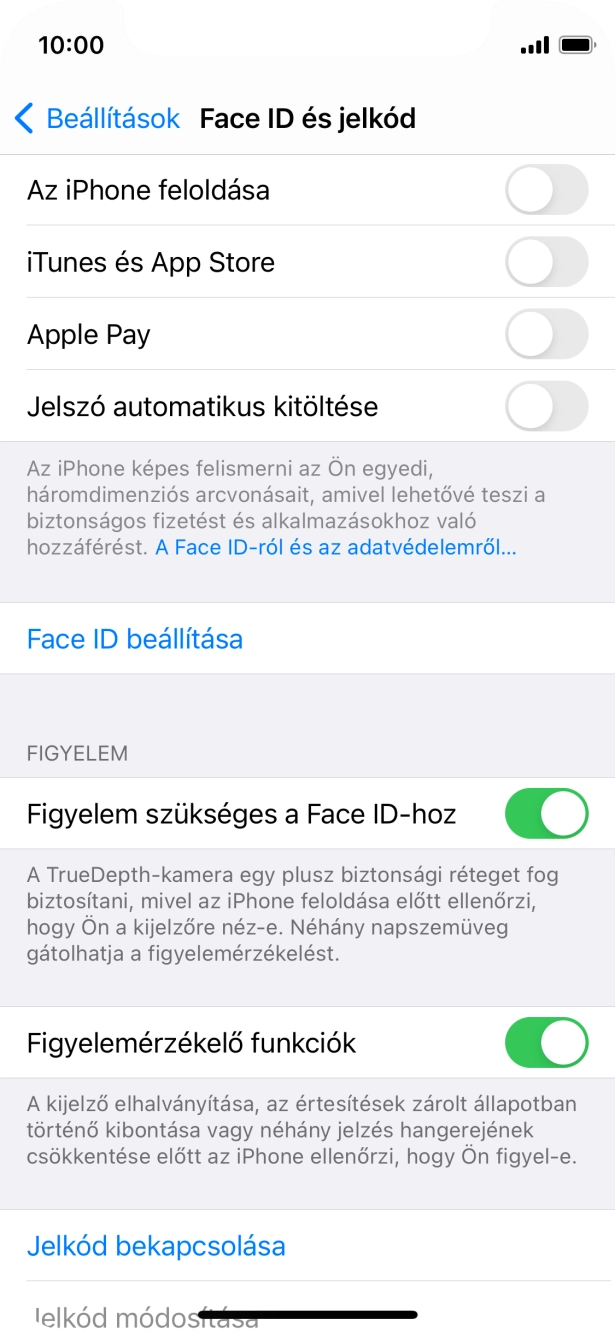Enable Jelszó automatikus kitöltése switch
The image size is (615, 1332).
[546, 406]
